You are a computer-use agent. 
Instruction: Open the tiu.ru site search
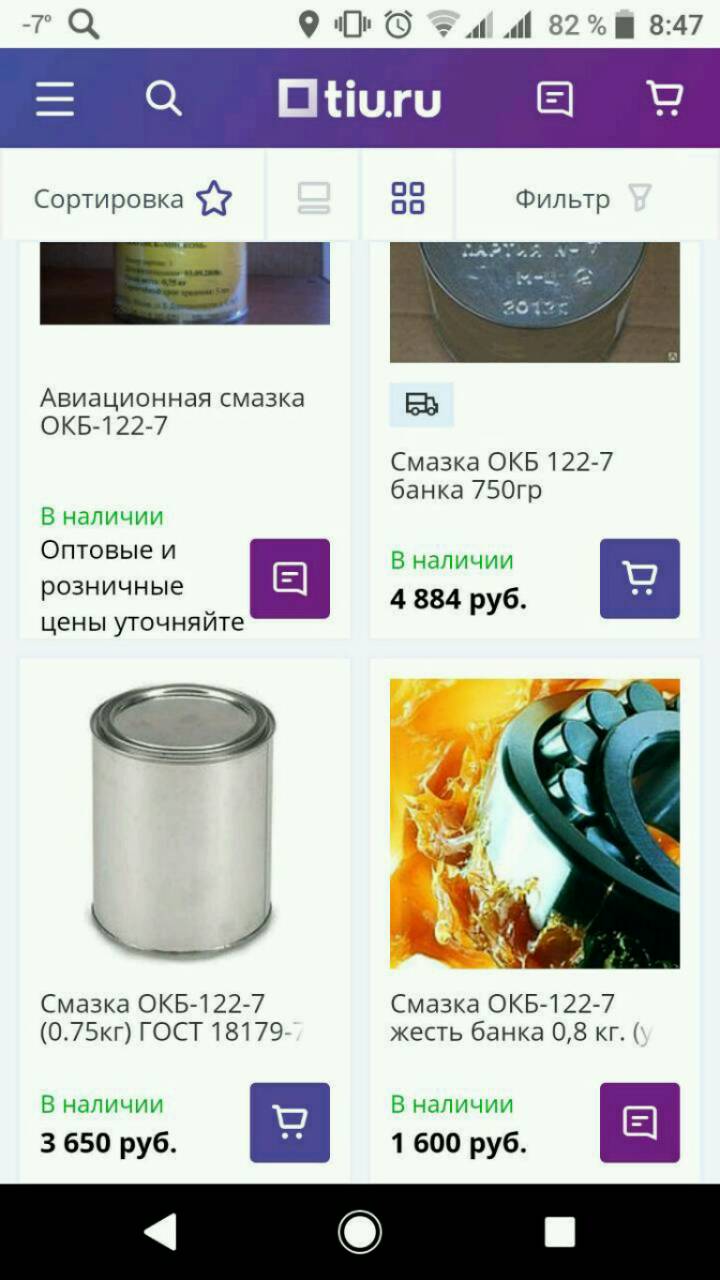[163, 99]
